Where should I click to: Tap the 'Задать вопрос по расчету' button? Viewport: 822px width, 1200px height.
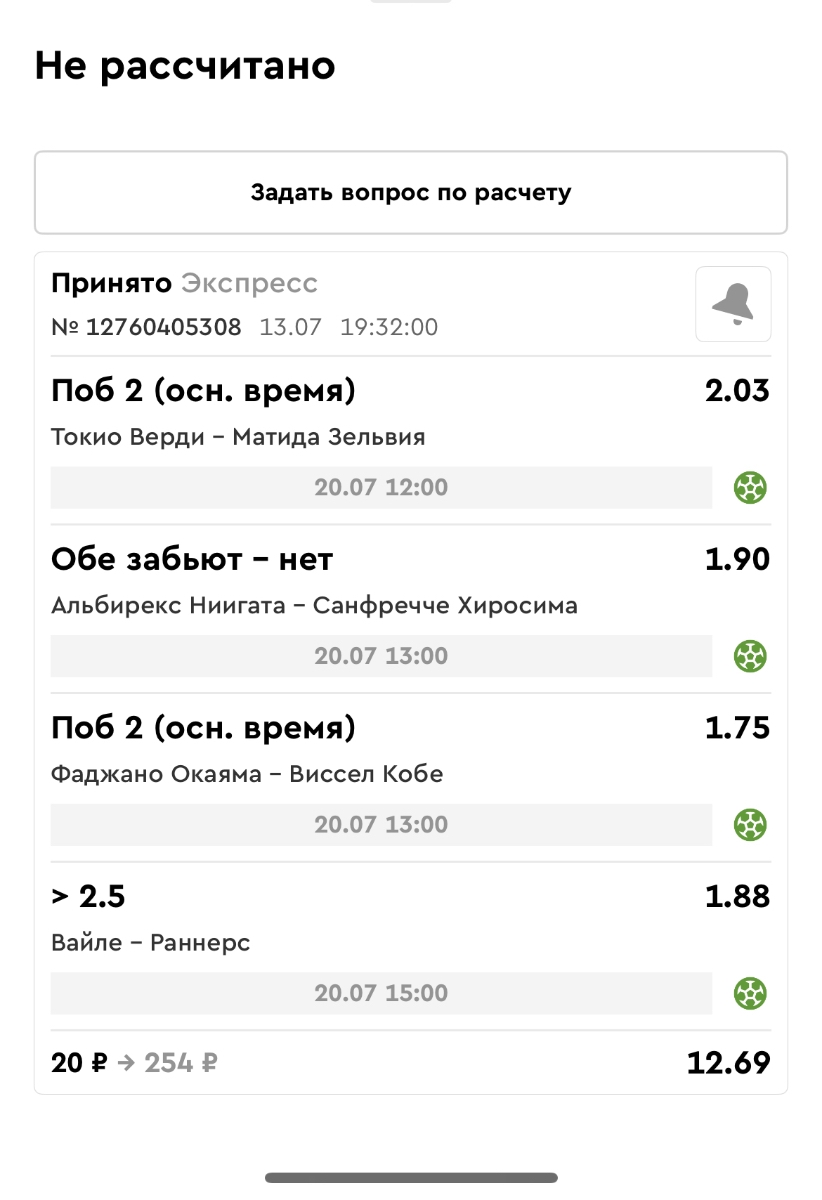tap(410, 192)
